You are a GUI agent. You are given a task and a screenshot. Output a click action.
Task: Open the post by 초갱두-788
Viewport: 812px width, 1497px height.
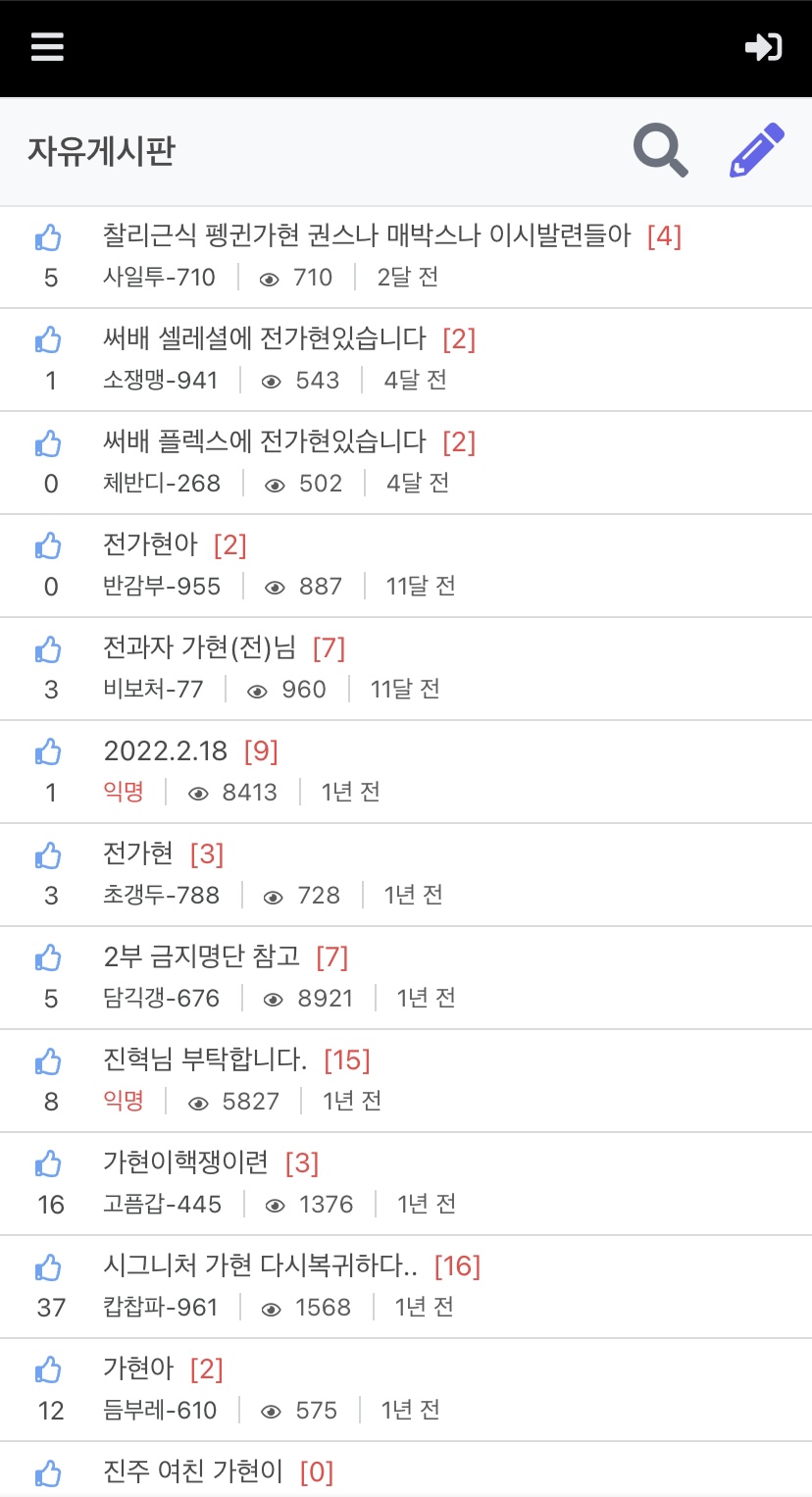(138, 854)
